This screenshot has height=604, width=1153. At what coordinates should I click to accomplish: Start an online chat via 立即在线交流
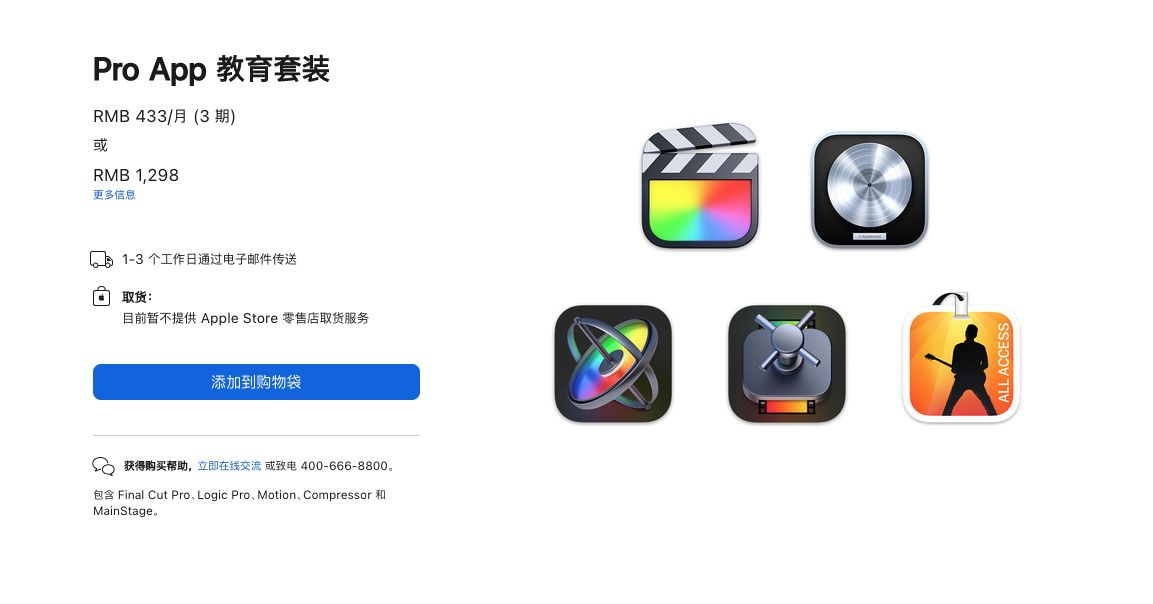tap(229, 466)
